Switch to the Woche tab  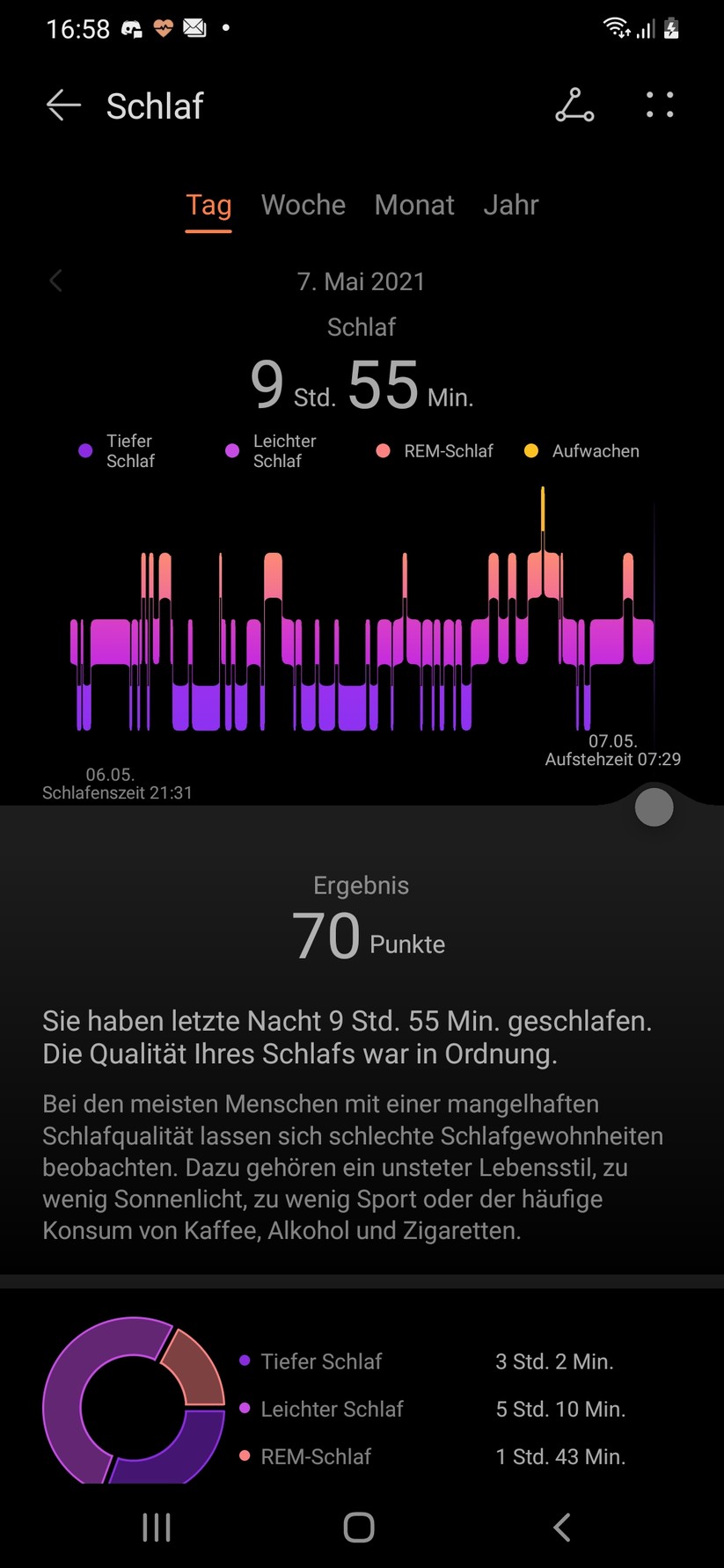tap(303, 205)
